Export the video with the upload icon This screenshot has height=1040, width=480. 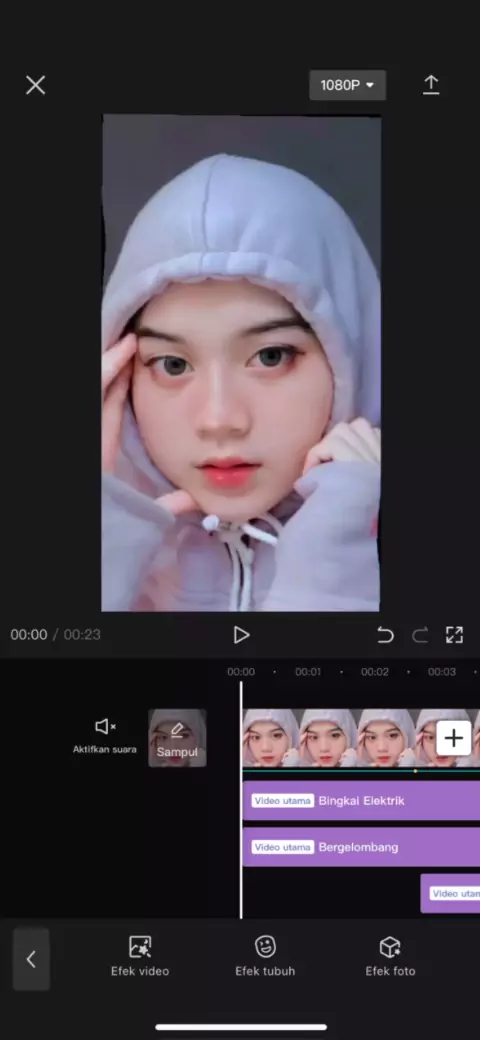point(431,85)
